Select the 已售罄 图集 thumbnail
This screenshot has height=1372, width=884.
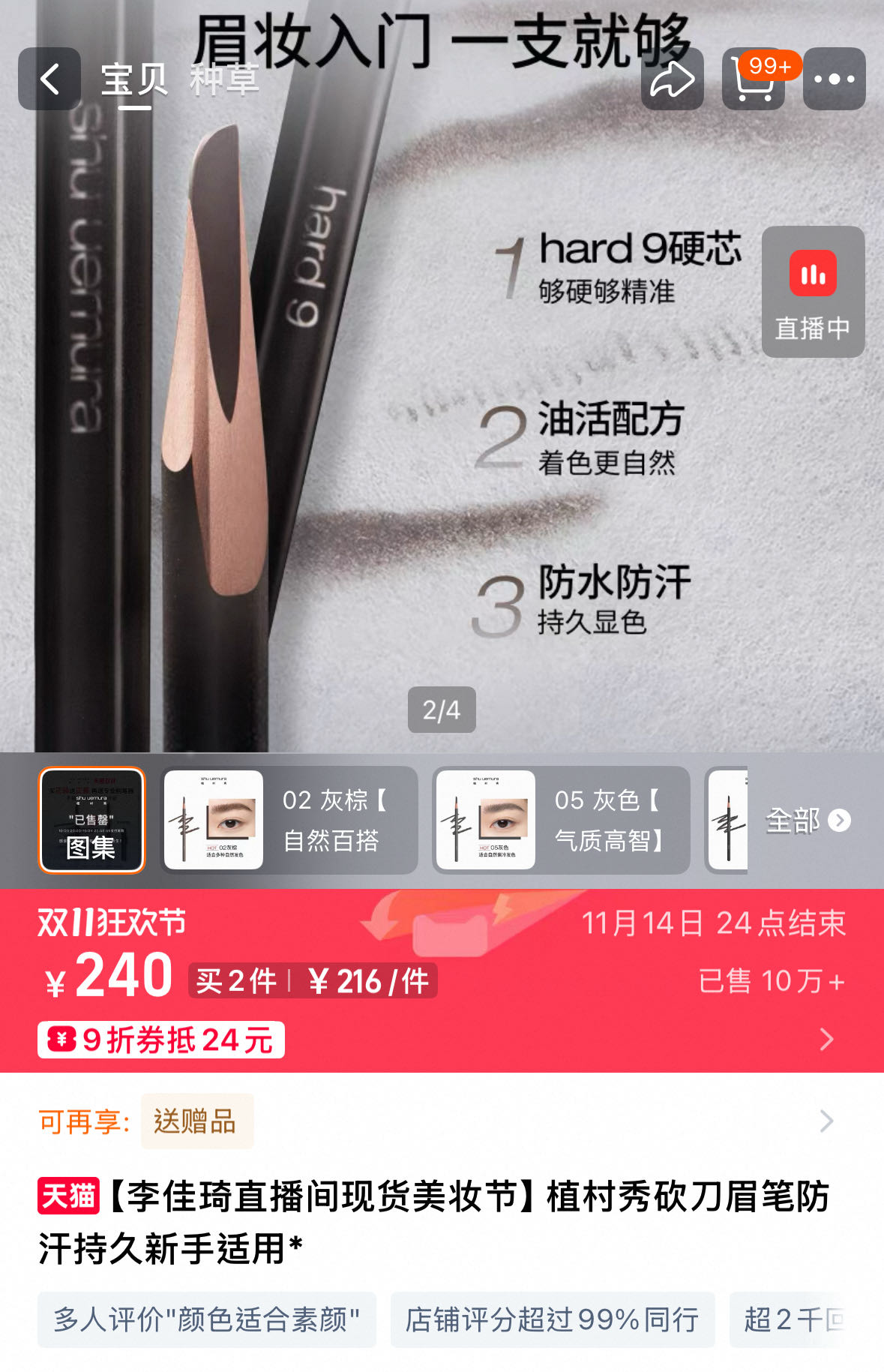[x=91, y=821]
